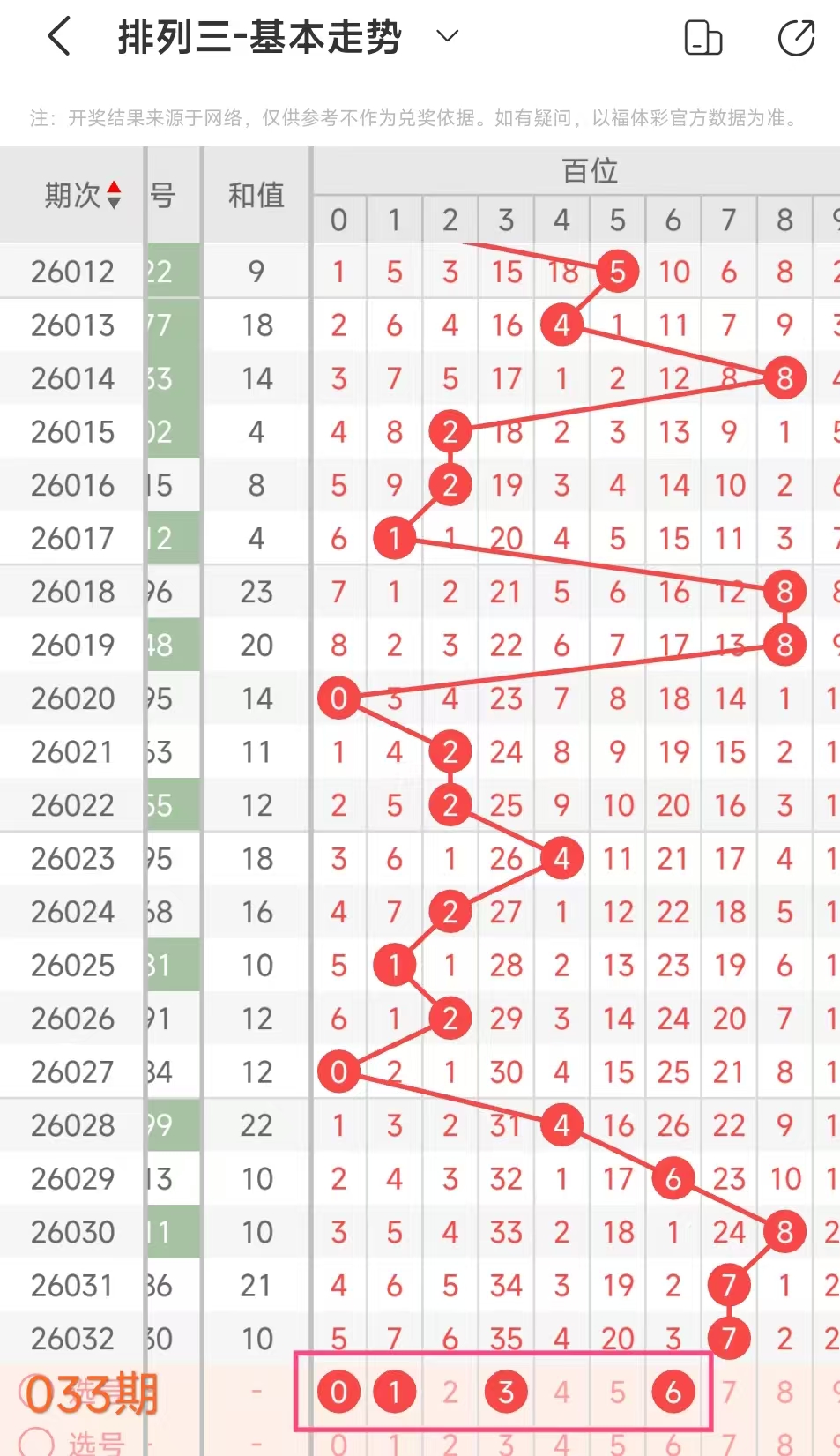Screen dimensions: 840x1456
Task: Select the second 选号 row radio button
Action: 37,1443
